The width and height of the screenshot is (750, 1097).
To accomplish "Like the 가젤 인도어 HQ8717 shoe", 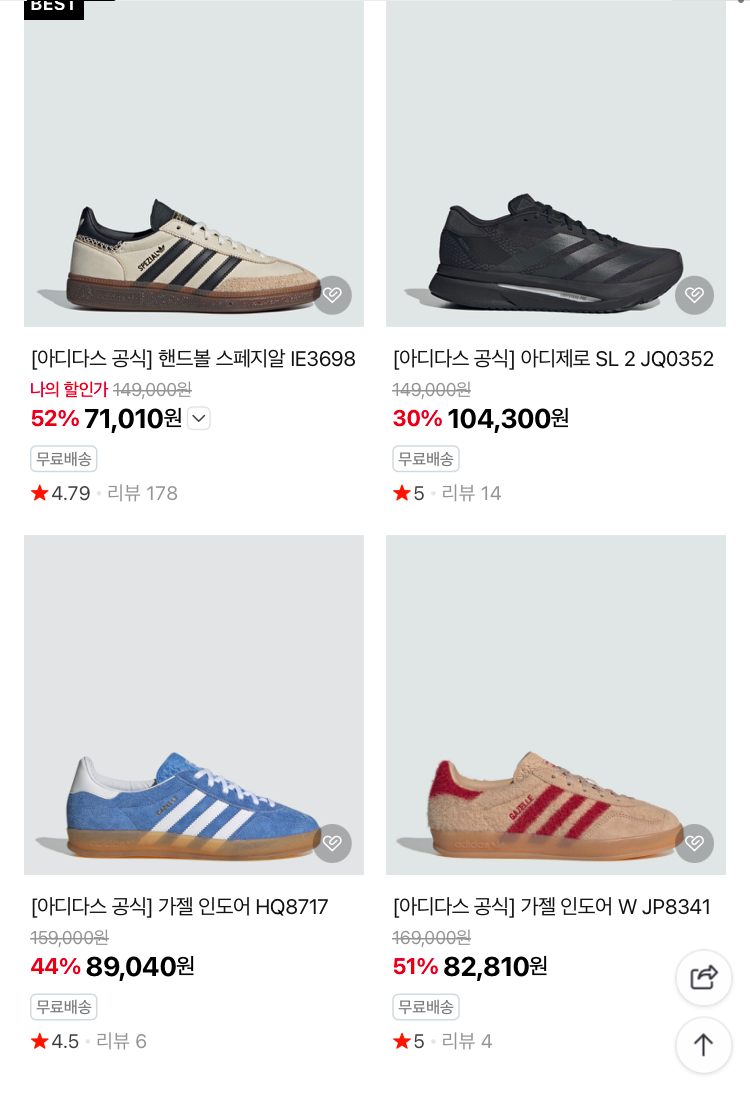I will click(x=332, y=843).
